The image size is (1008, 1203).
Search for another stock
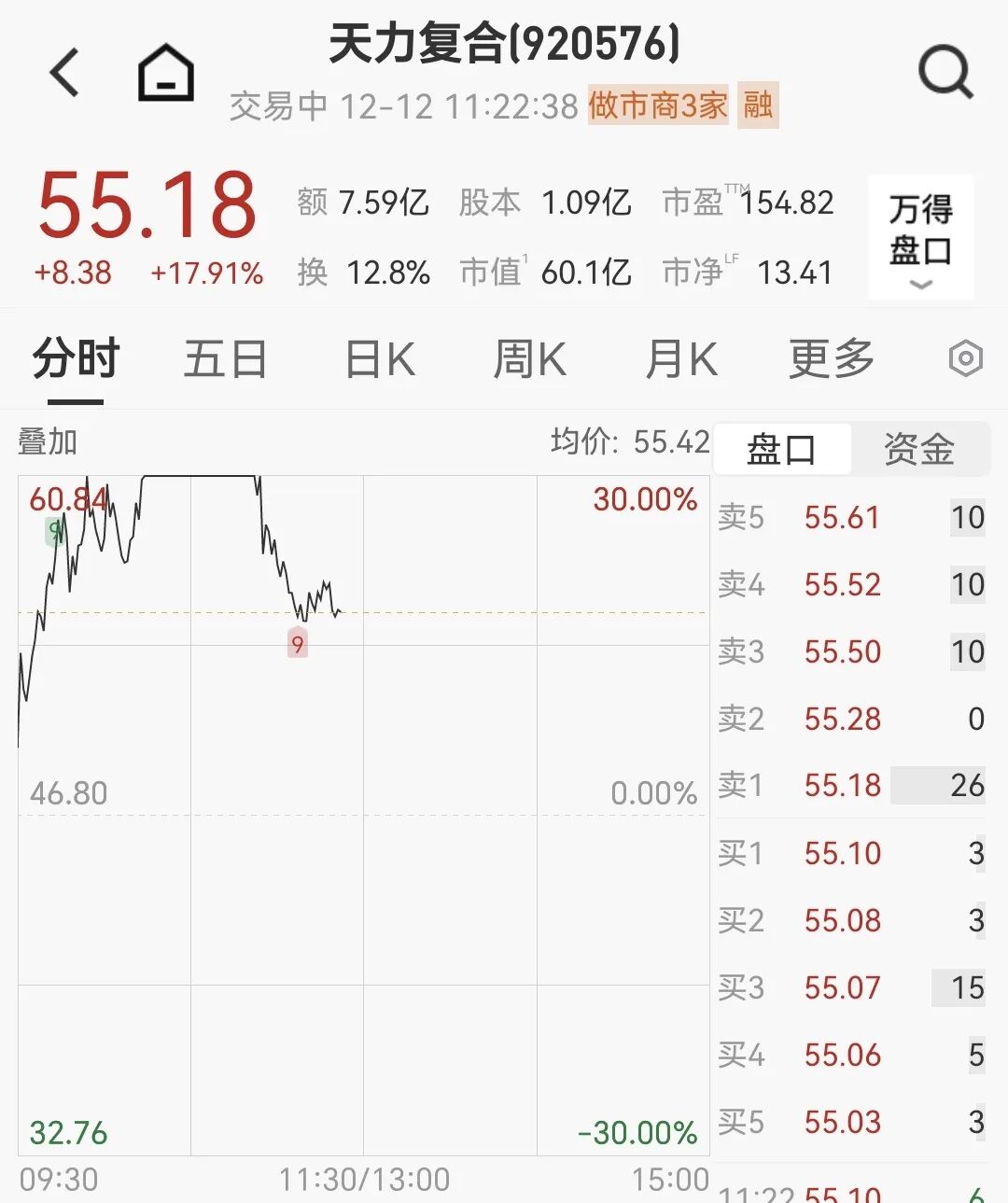(945, 73)
